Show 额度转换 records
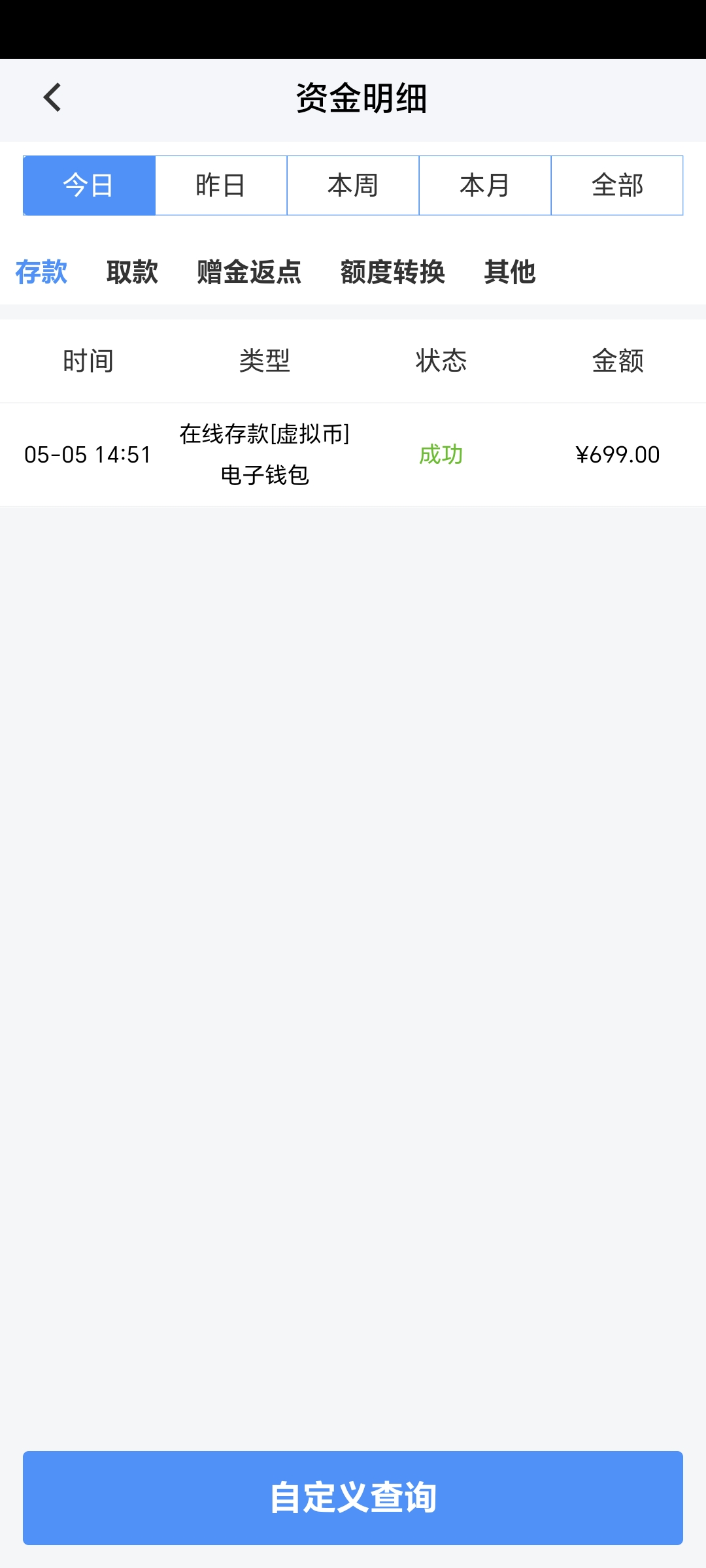706x1568 pixels. pyautogui.click(x=392, y=272)
